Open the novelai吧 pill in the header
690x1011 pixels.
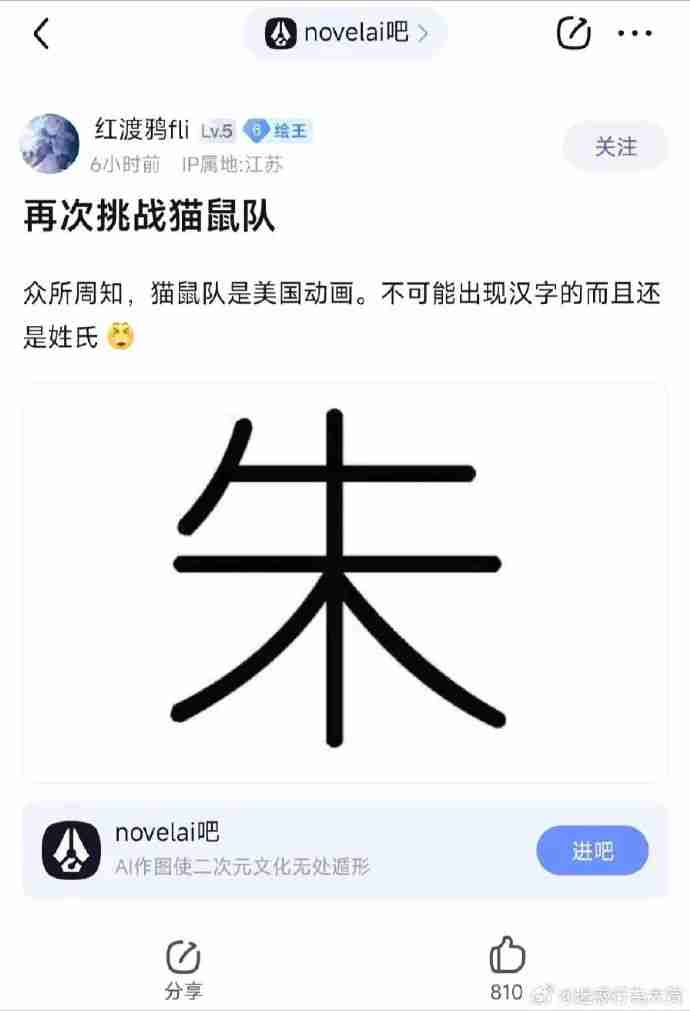345,34
